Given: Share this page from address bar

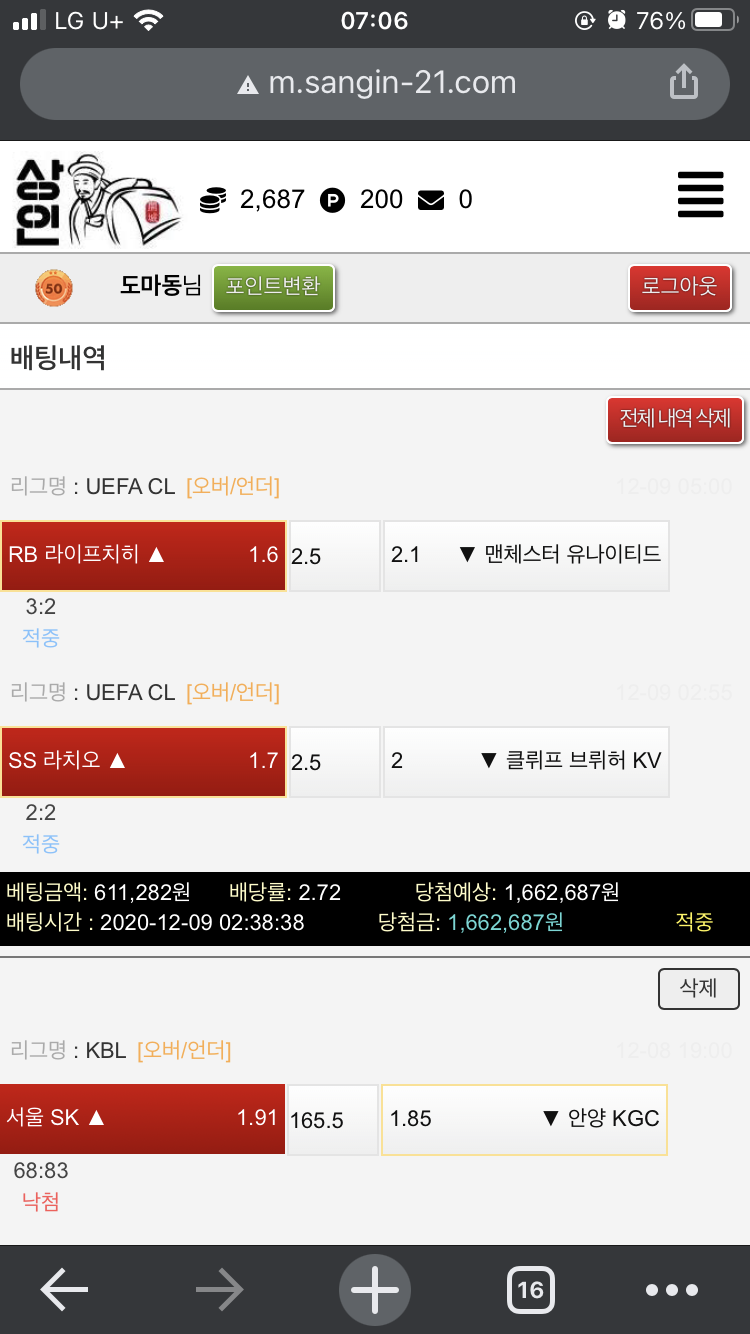Looking at the screenshot, I should [683, 82].
